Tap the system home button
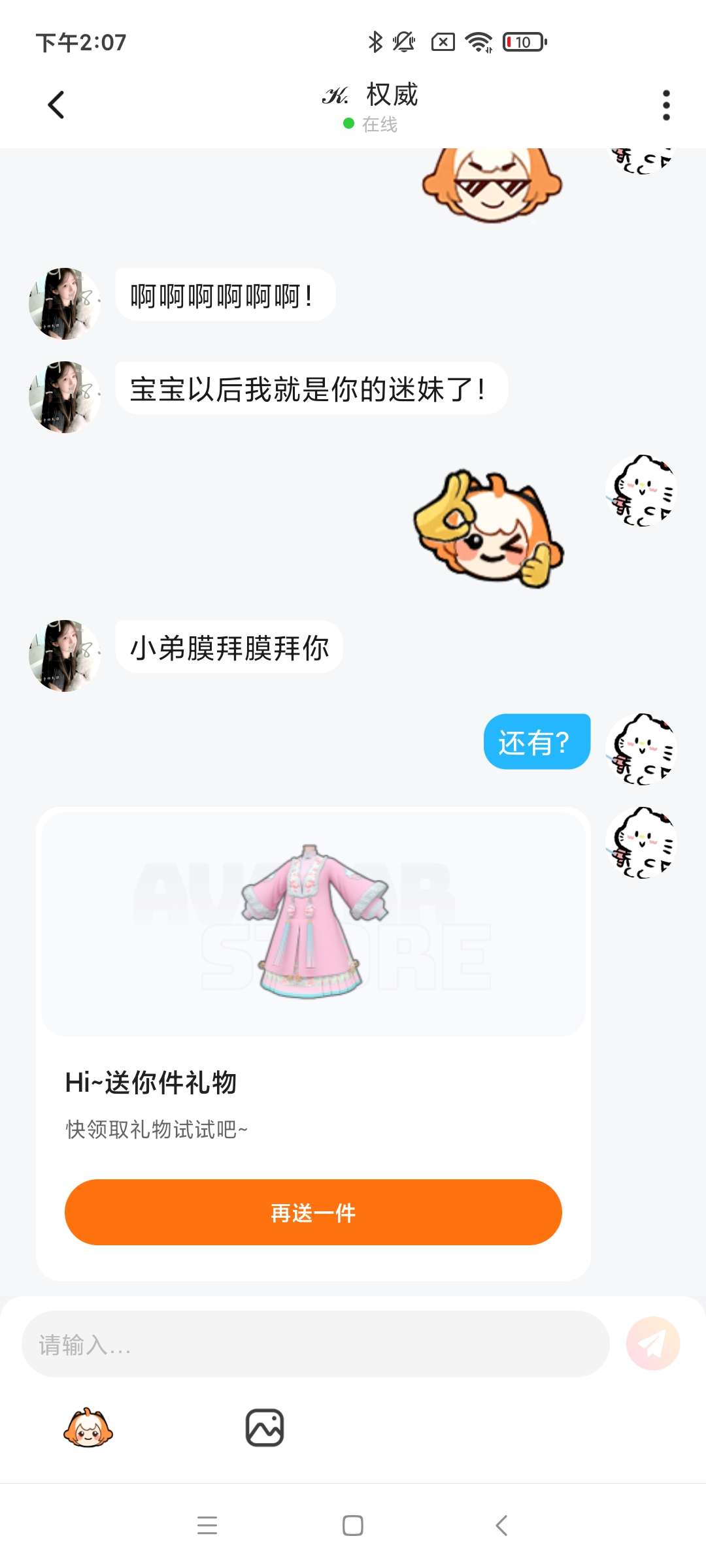Viewport: 706px width, 1568px height. click(x=353, y=1526)
